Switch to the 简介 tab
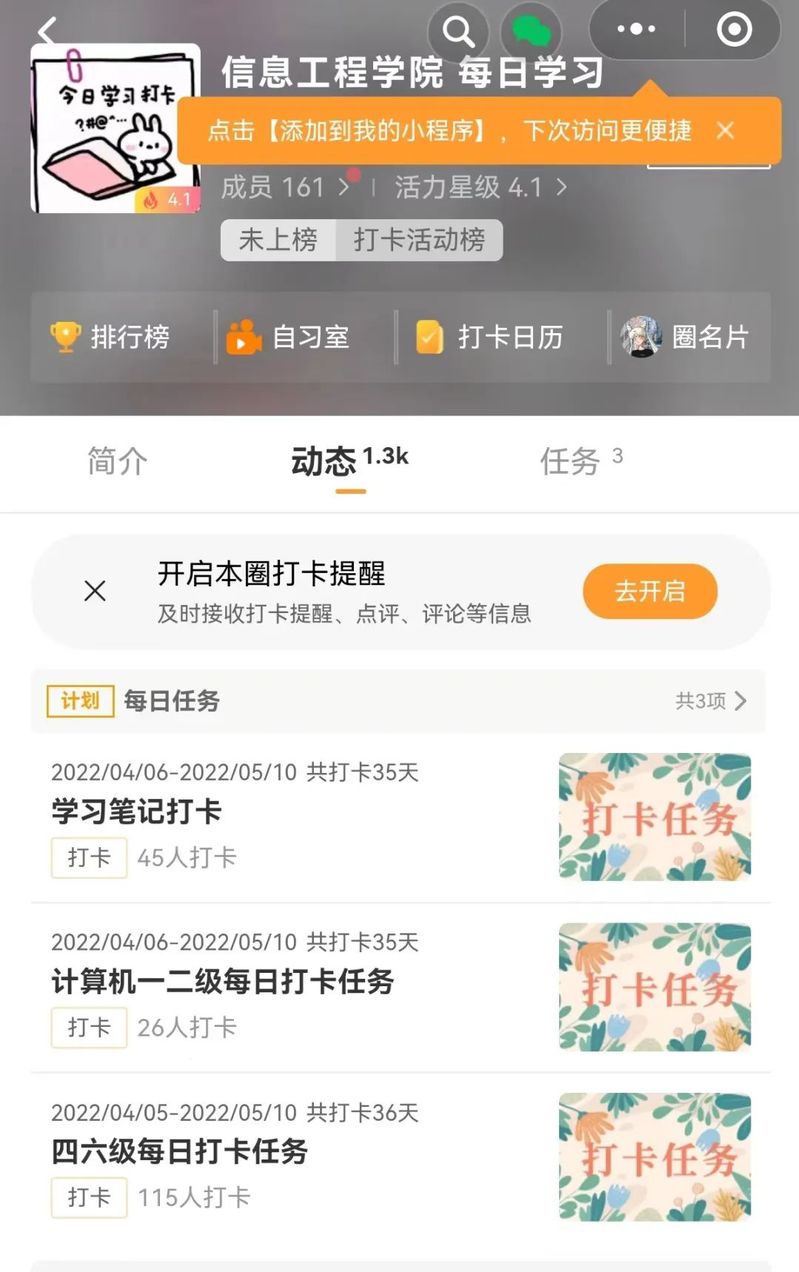The height and width of the screenshot is (1272, 799). (x=117, y=461)
